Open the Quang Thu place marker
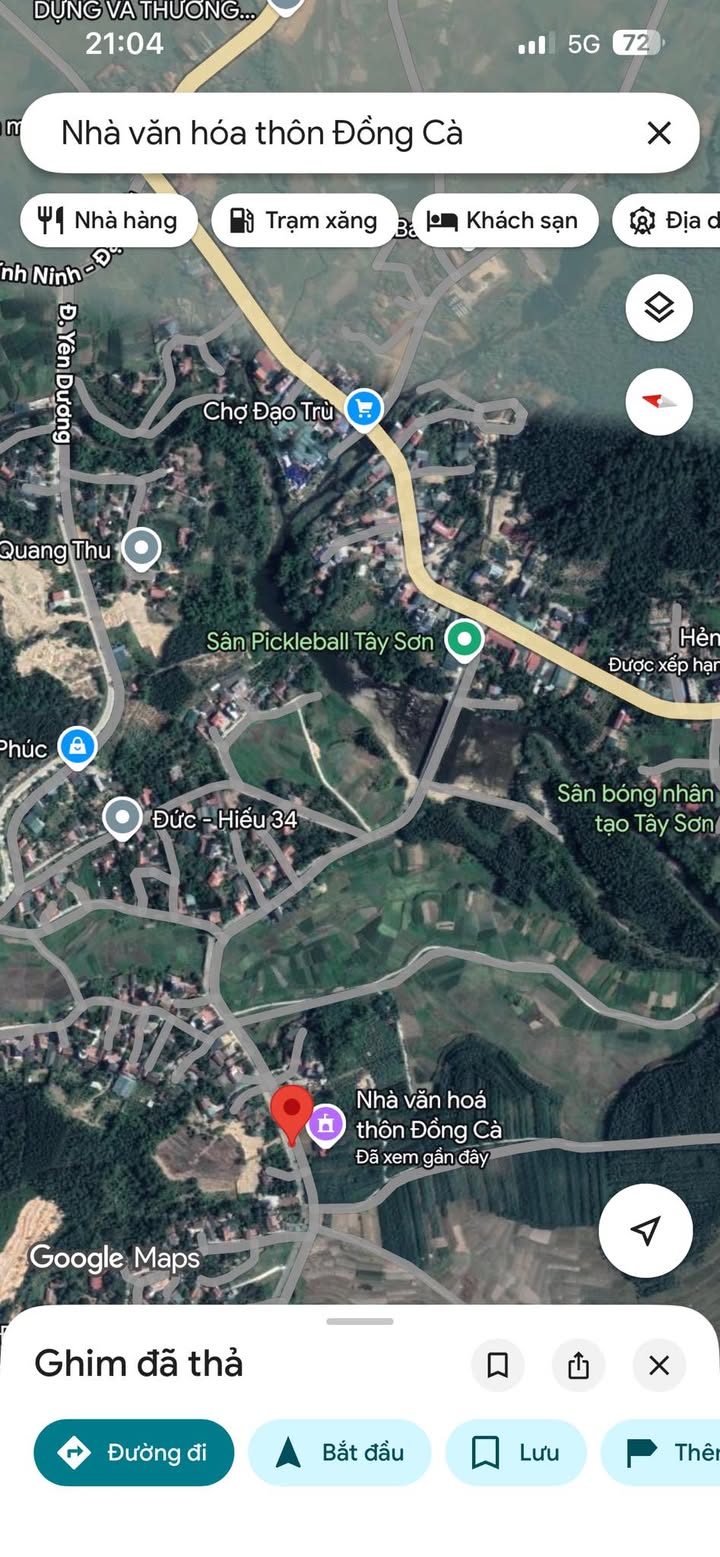The image size is (720, 1557). (x=141, y=548)
